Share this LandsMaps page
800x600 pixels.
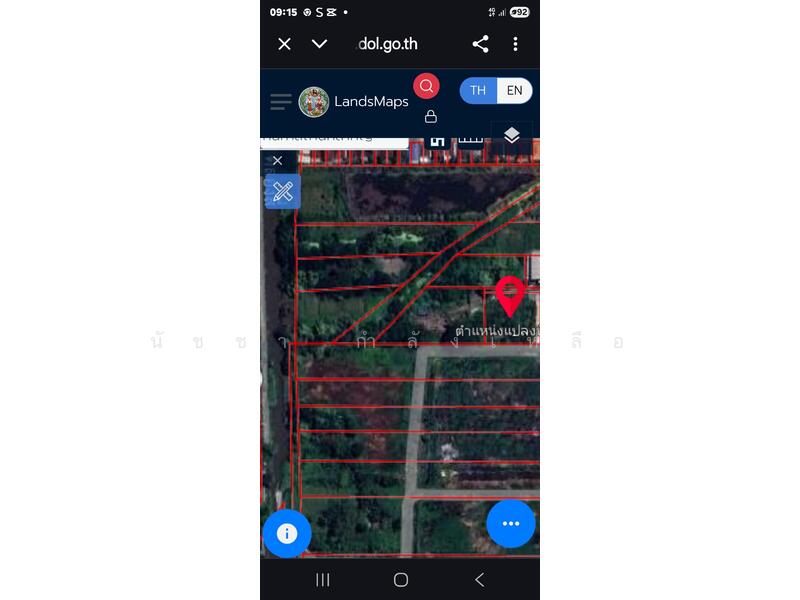click(480, 44)
